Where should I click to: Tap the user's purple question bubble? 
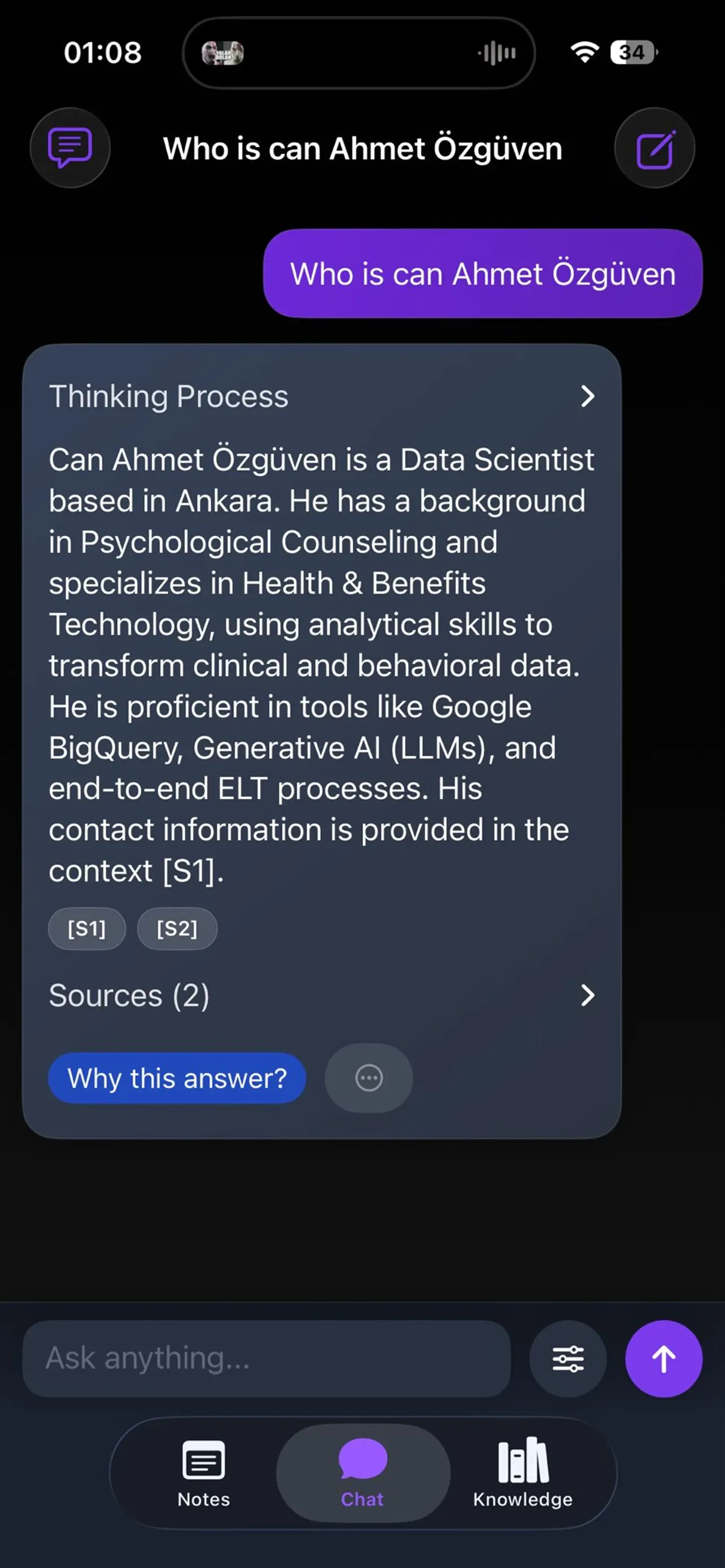pos(483,273)
